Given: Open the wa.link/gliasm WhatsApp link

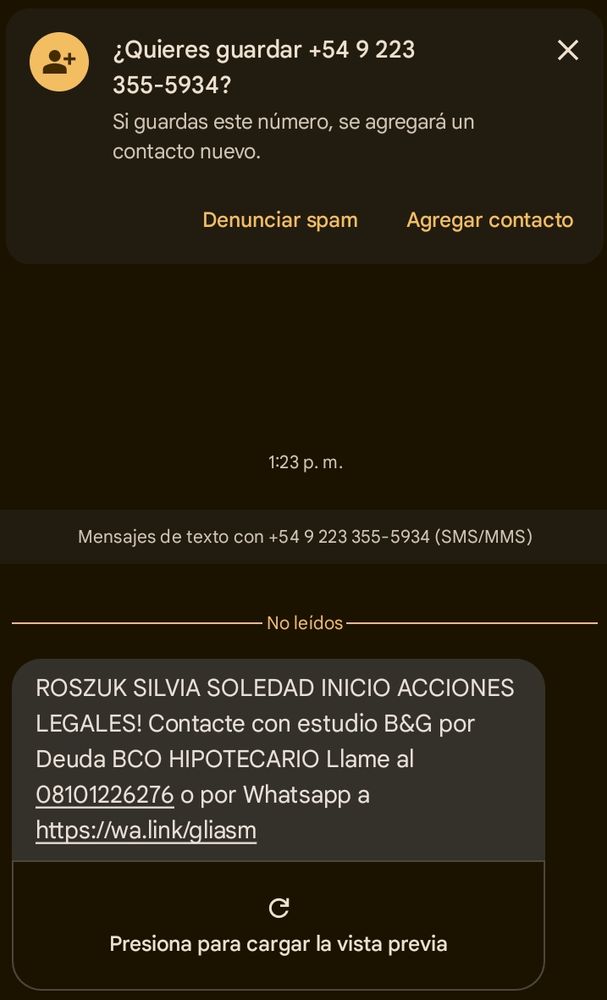Looking at the screenshot, I should tap(146, 830).
